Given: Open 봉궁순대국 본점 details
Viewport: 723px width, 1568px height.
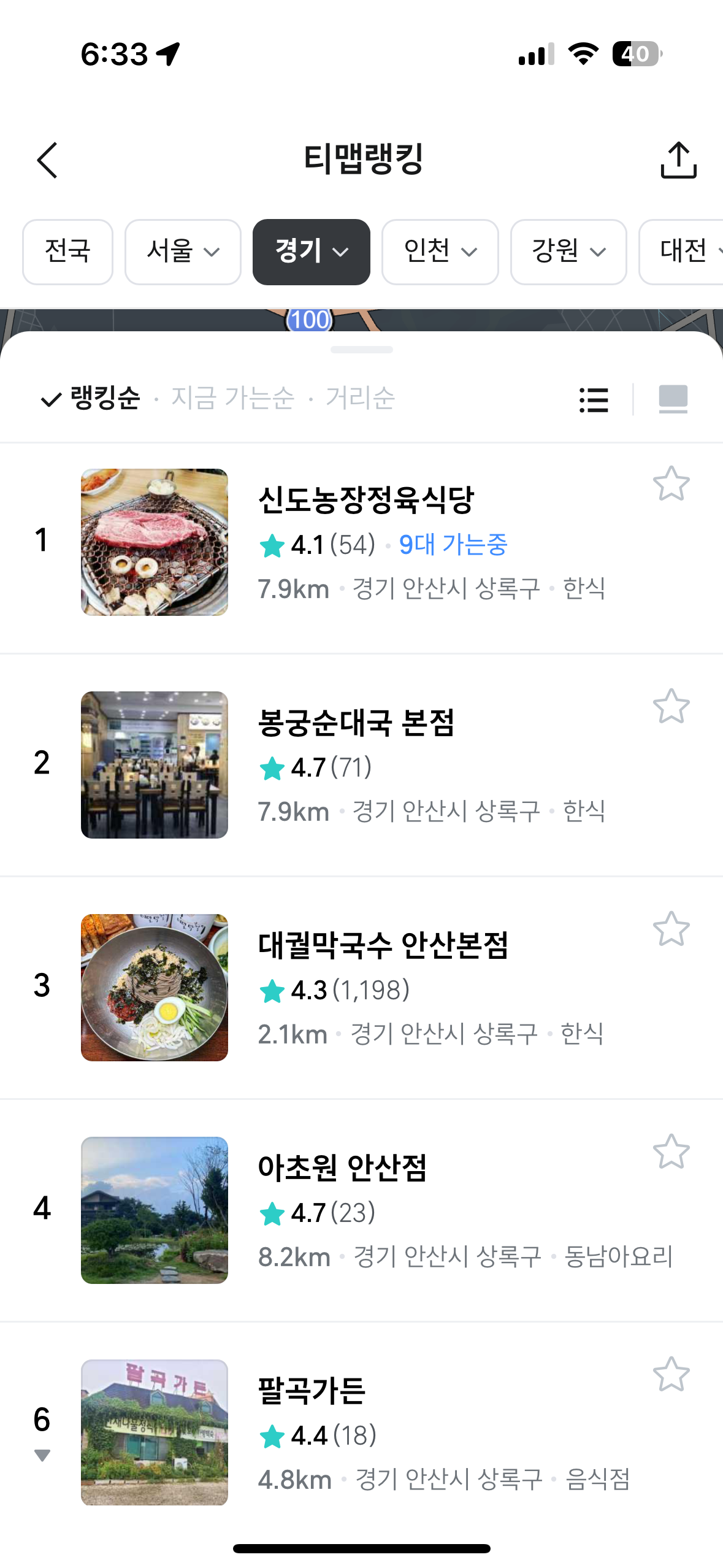Looking at the screenshot, I should click(356, 723).
